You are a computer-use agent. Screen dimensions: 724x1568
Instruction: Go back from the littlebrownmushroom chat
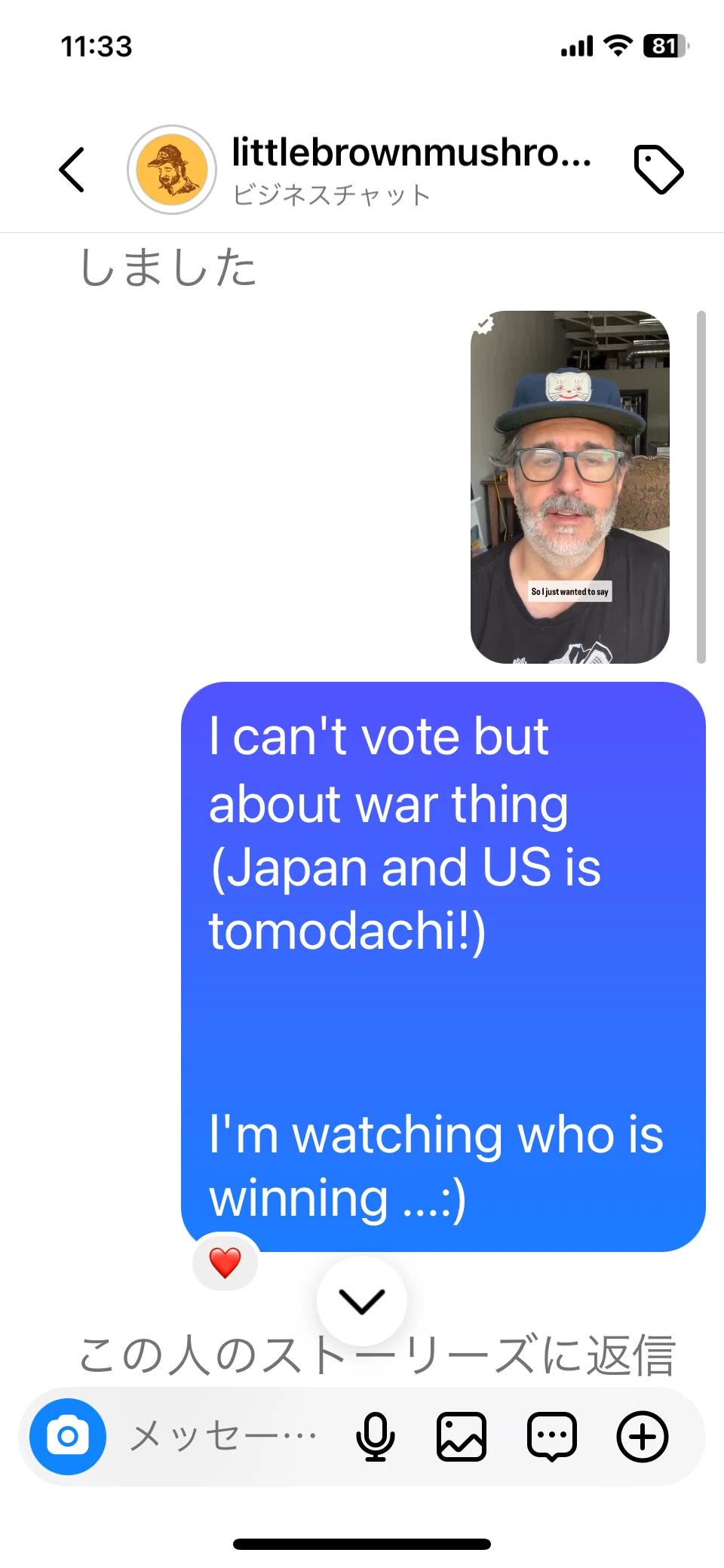point(72,170)
